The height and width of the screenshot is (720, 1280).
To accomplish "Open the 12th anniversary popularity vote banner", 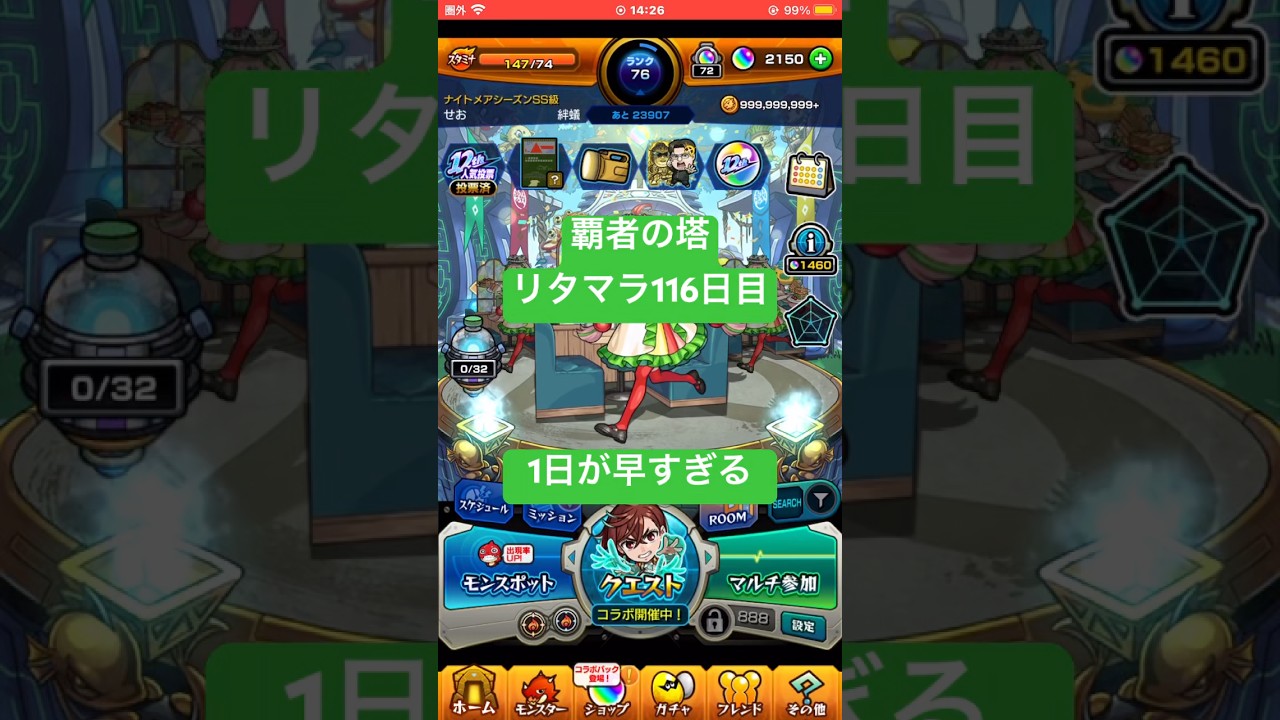I will [471, 168].
